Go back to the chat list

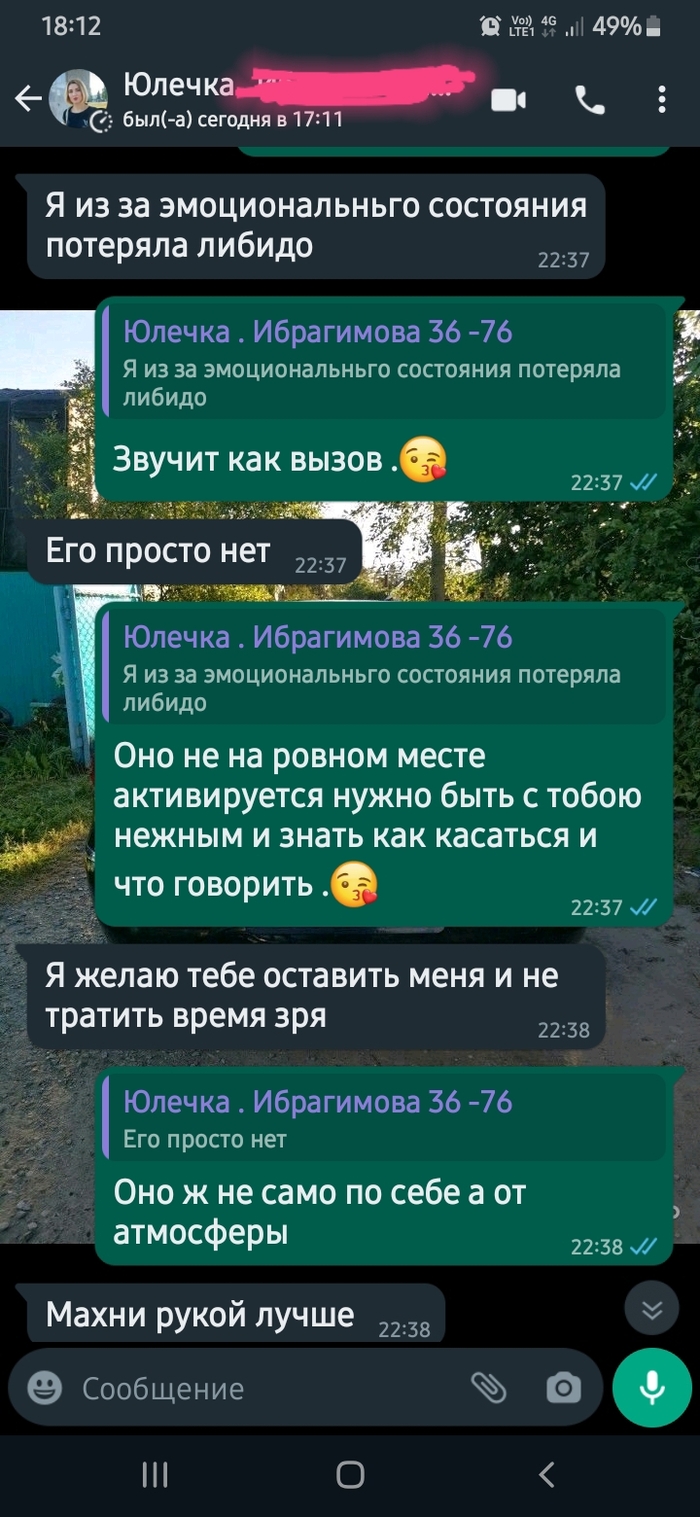coord(28,98)
